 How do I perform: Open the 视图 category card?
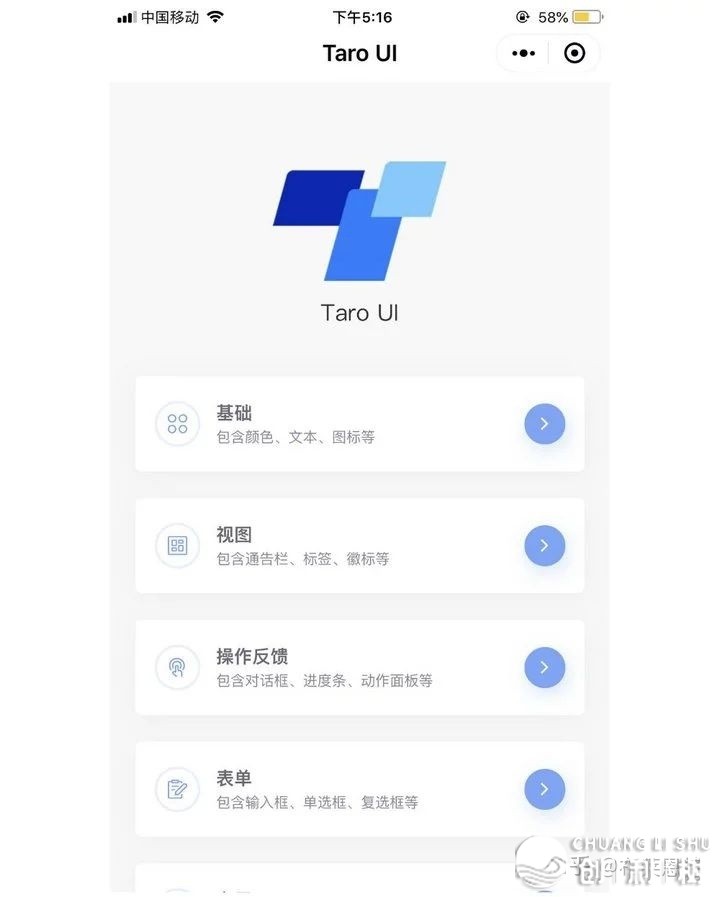tap(360, 546)
